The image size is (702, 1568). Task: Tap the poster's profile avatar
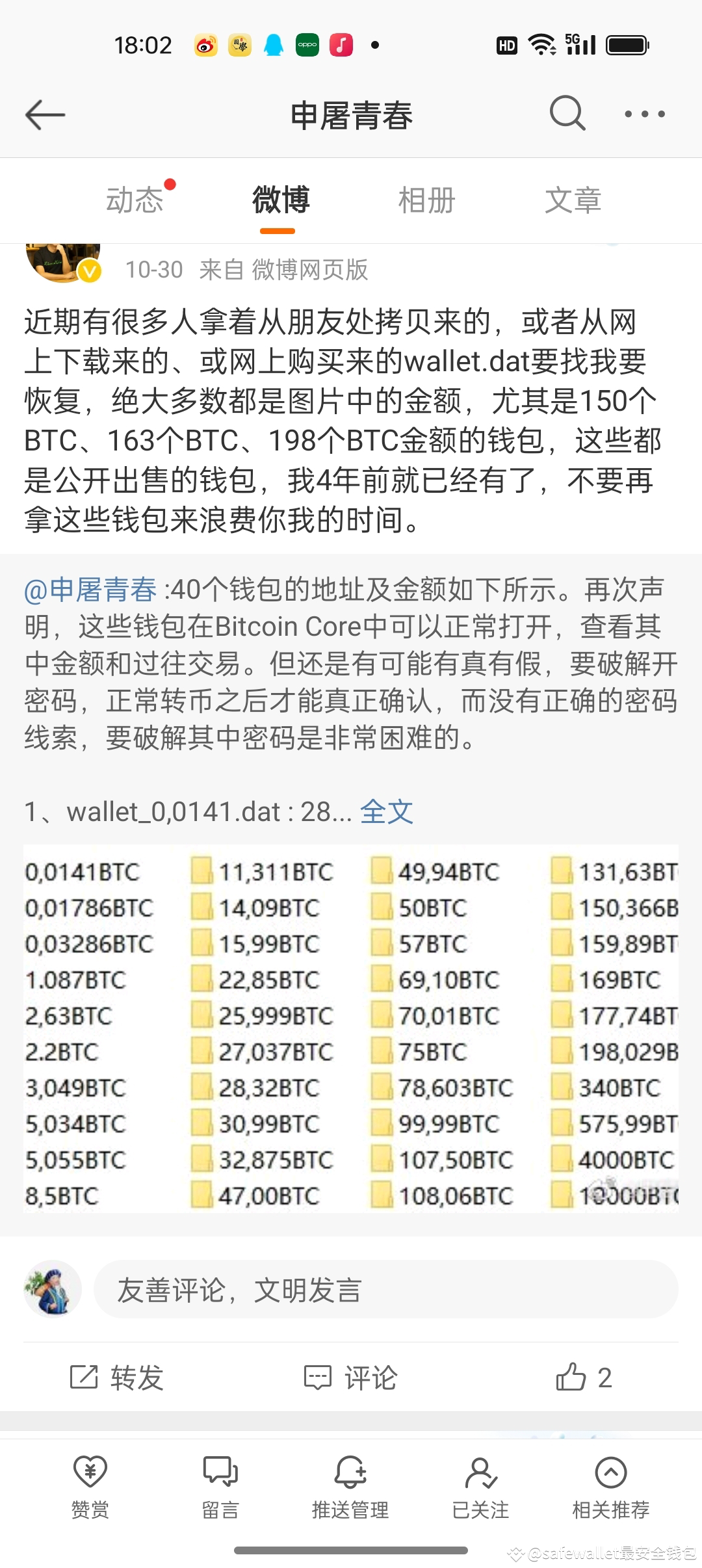[62, 260]
